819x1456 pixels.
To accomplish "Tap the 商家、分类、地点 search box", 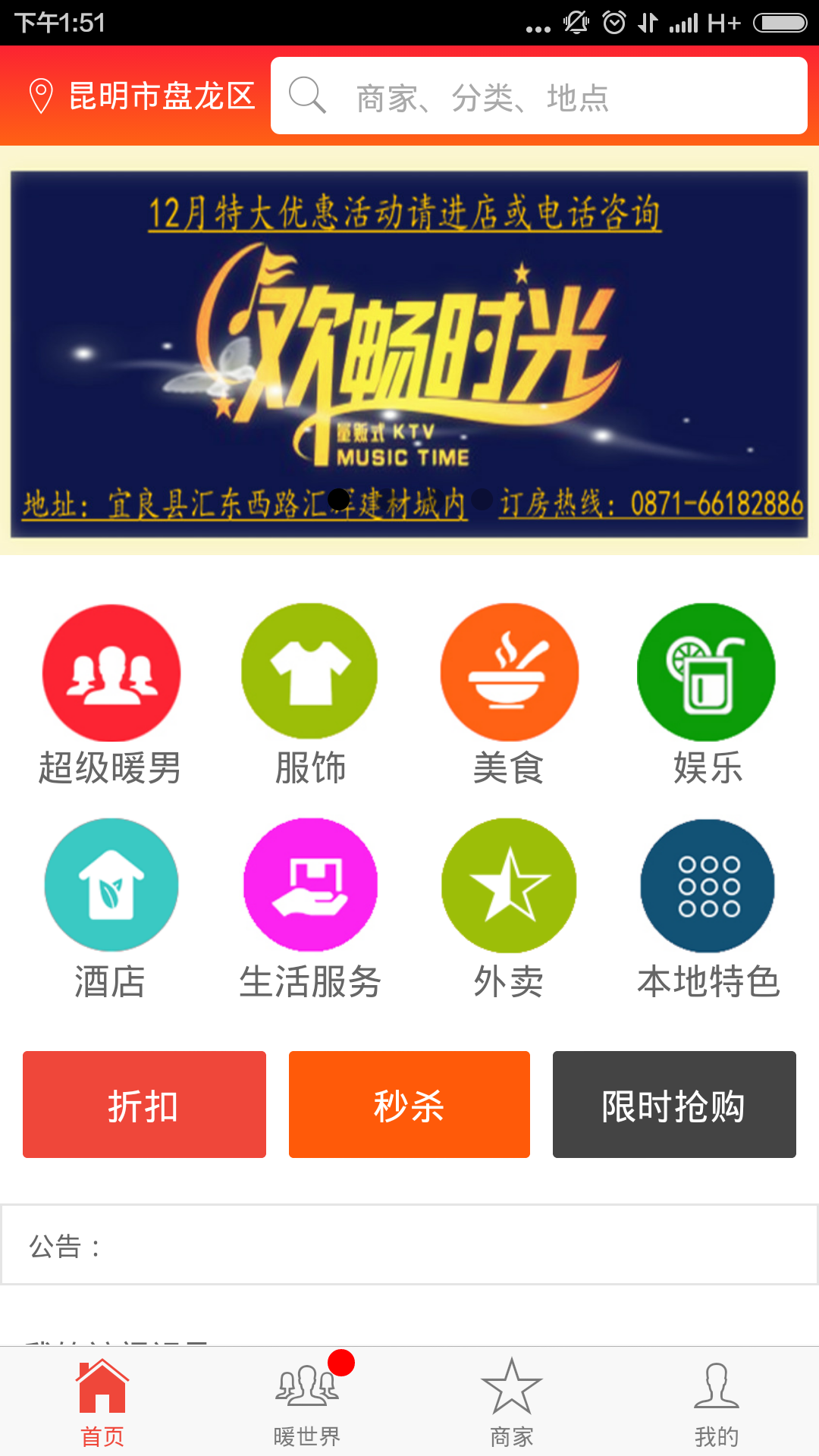I will pyautogui.click(x=538, y=96).
